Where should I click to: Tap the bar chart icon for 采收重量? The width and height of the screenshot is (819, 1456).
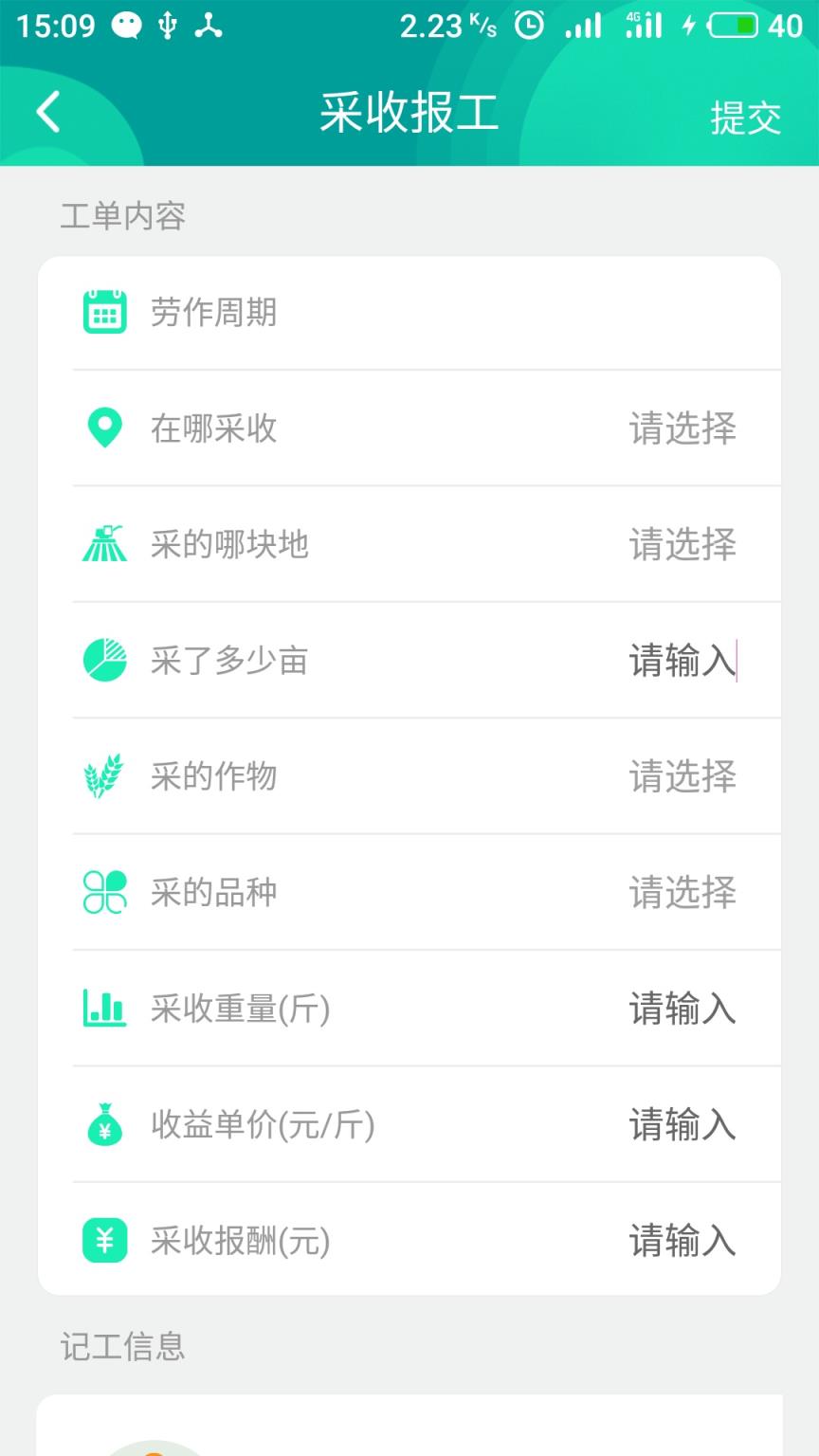coord(105,1009)
